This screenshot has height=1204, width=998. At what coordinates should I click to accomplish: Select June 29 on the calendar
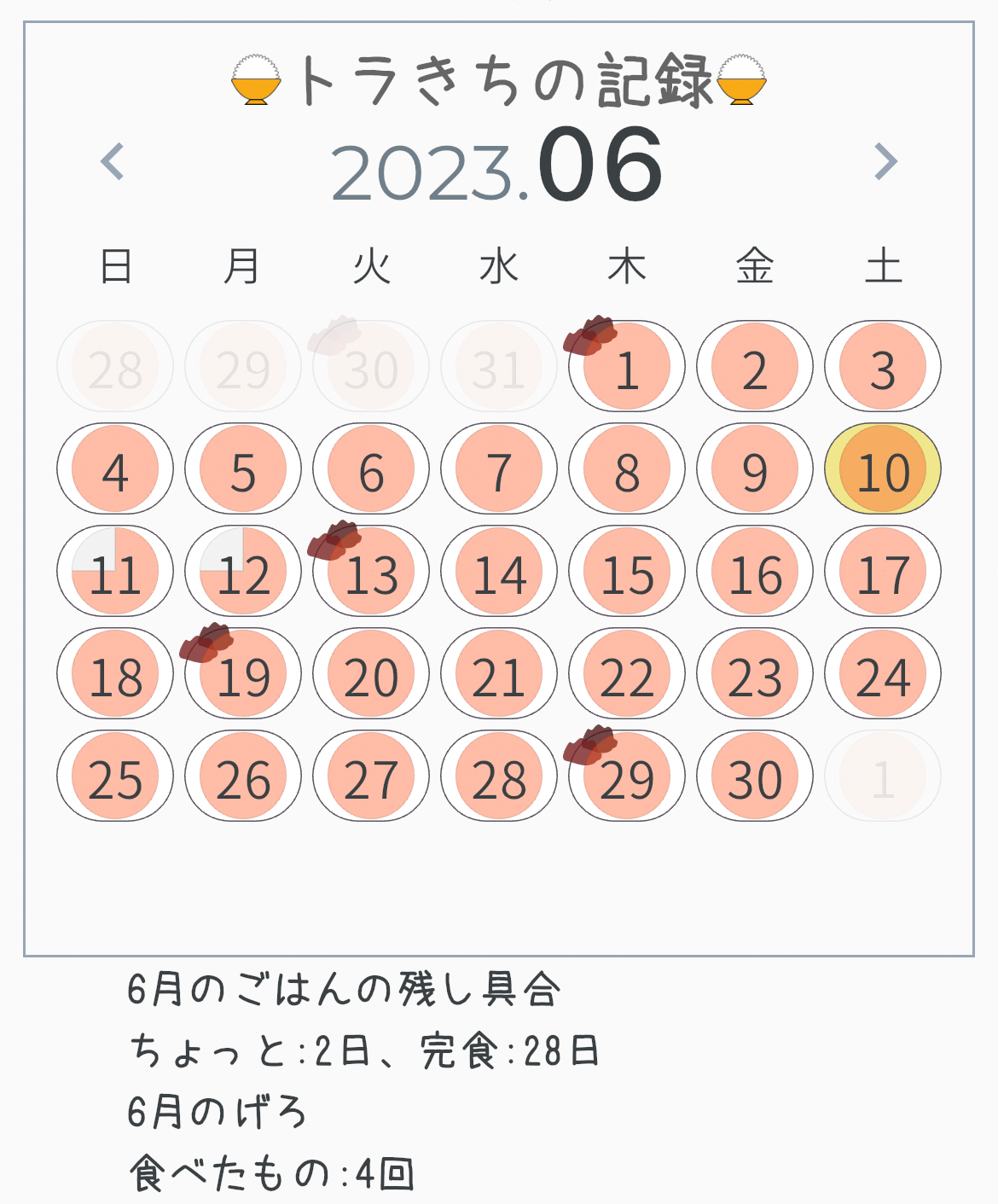[627, 776]
